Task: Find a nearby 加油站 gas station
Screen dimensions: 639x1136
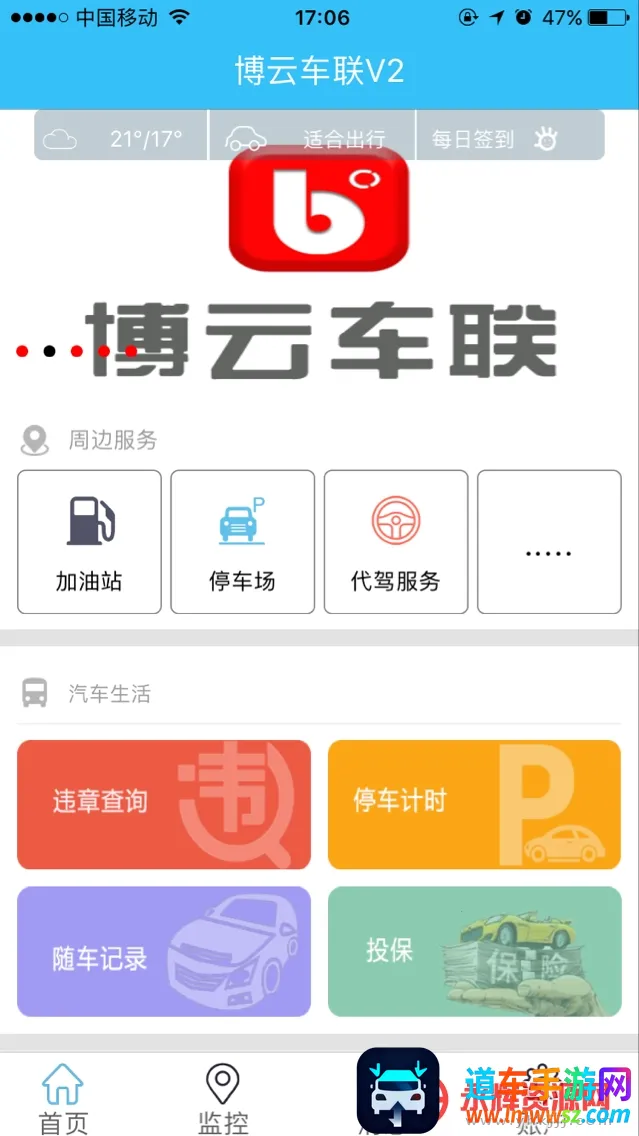Action: [x=89, y=541]
